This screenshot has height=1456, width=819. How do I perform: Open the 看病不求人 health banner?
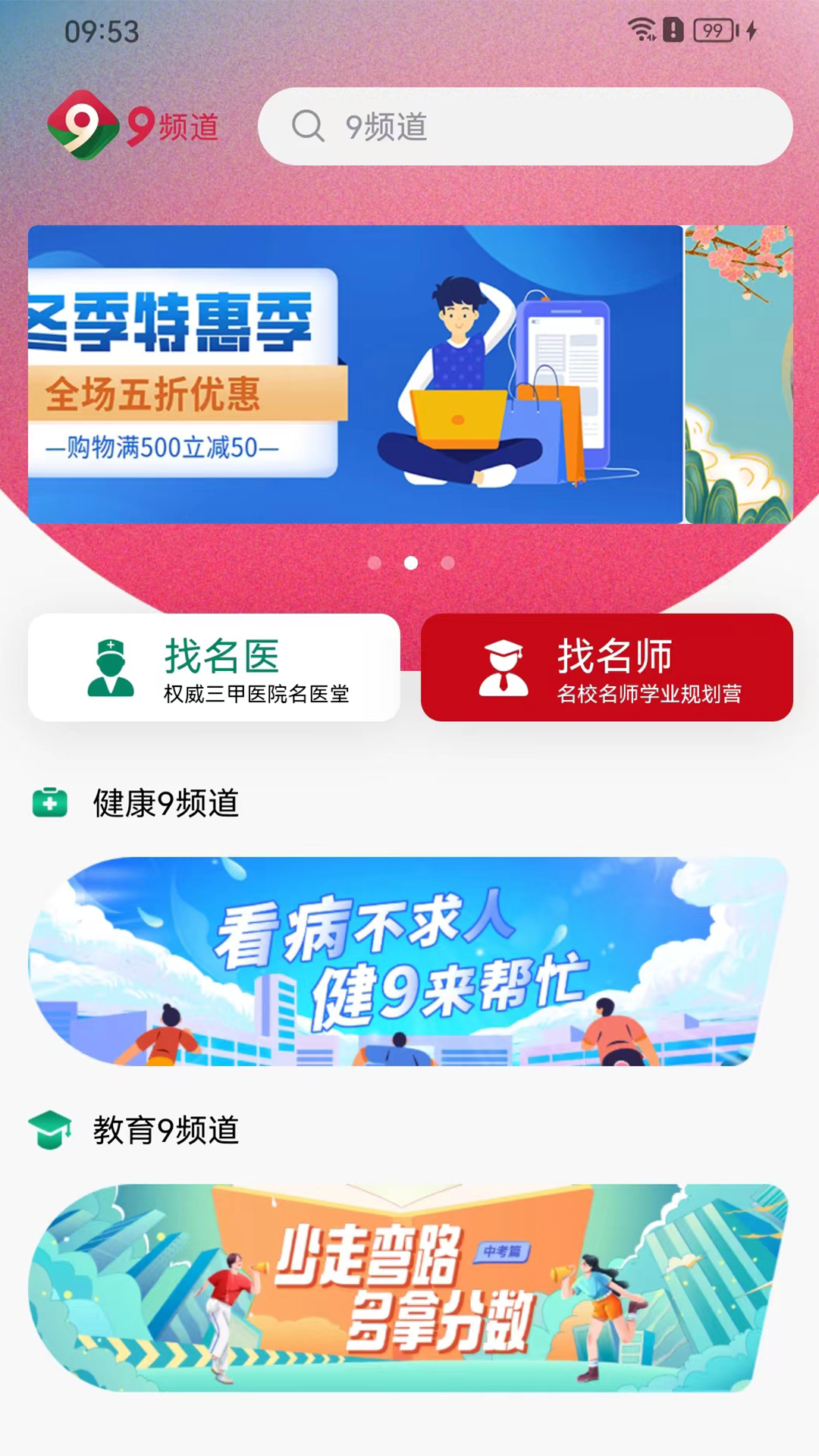[x=408, y=961]
